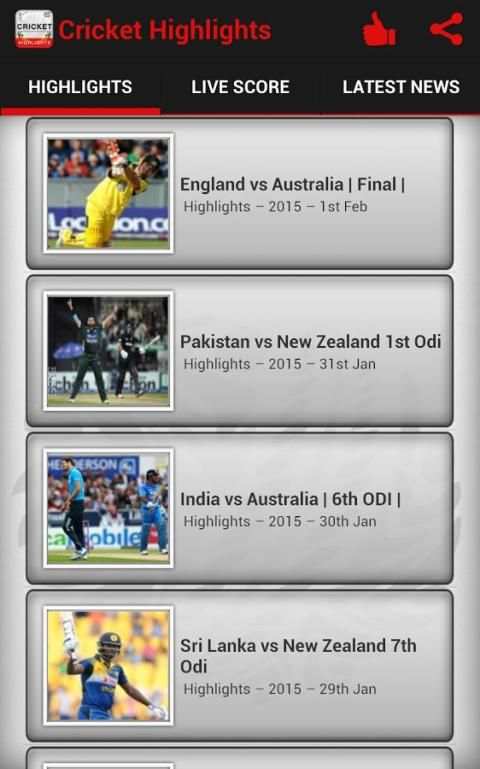The height and width of the screenshot is (769, 480).
Task: View India vs Australia 6th ODI highlights
Action: click(239, 508)
